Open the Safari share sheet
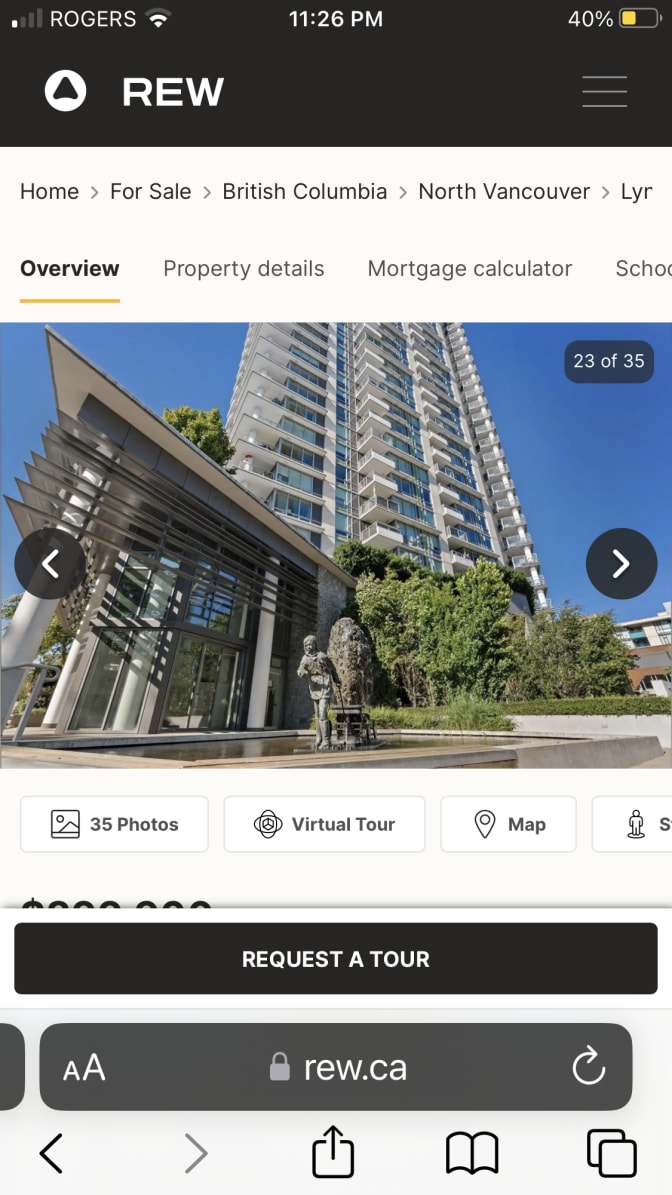The height and width of the screenshot is (1195, 672). coord(333,1153)
